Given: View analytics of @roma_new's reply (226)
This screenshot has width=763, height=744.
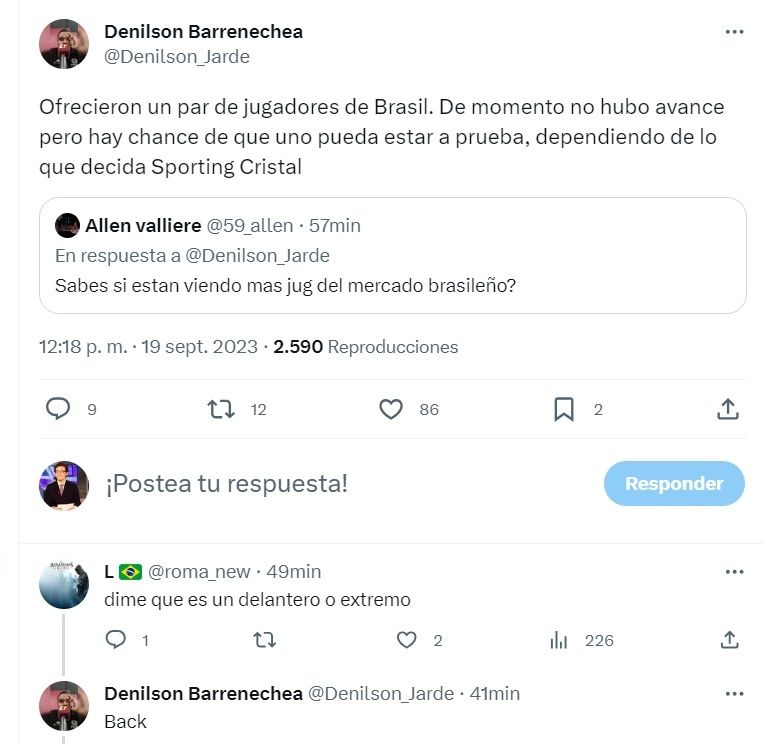Looking at the screenshot, I should tap(560, 640).
